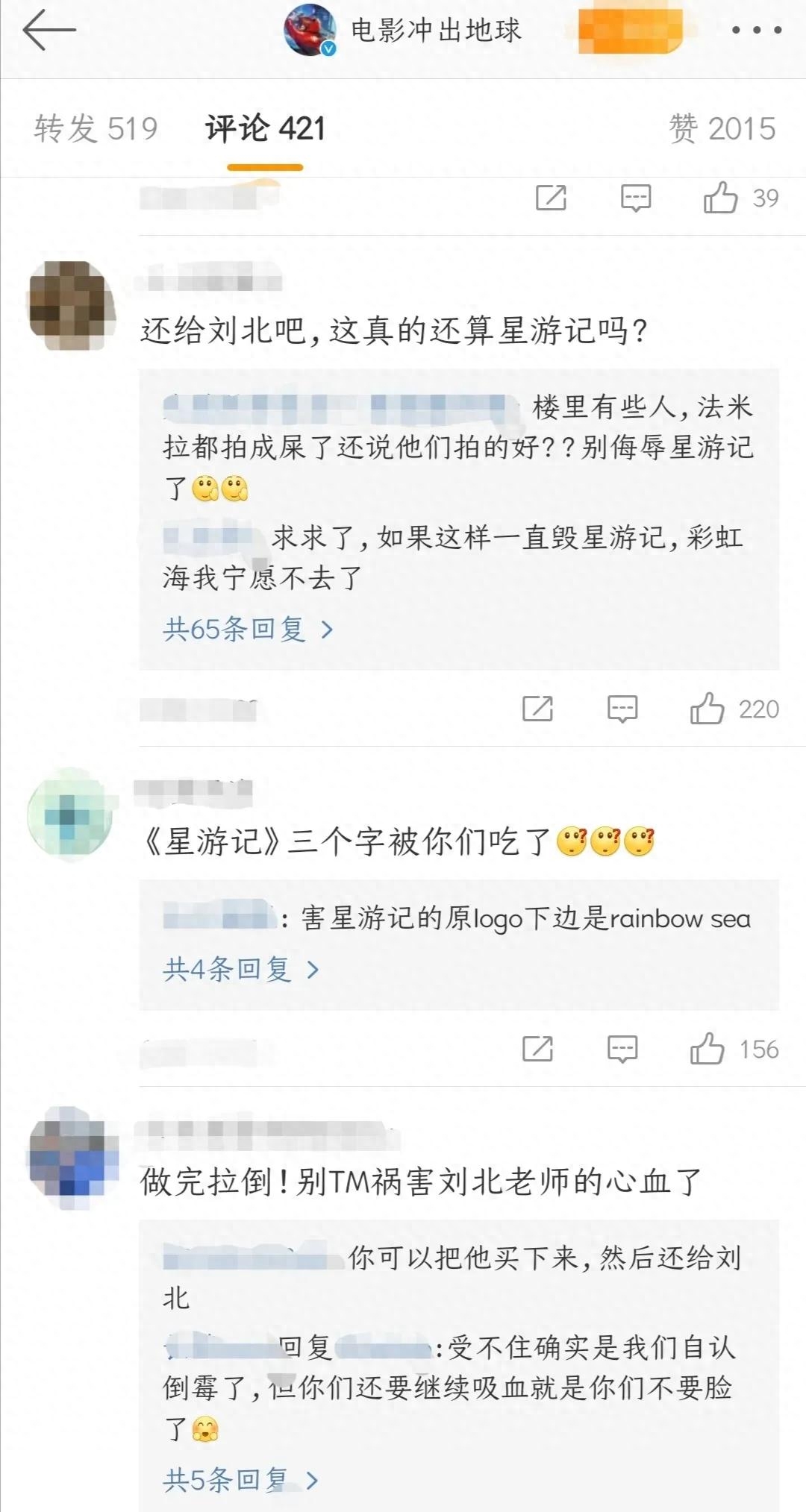The height and width of the screenshot is (1512, 806).
Task: Expand 共4条回复 replies
Action: 240,969
